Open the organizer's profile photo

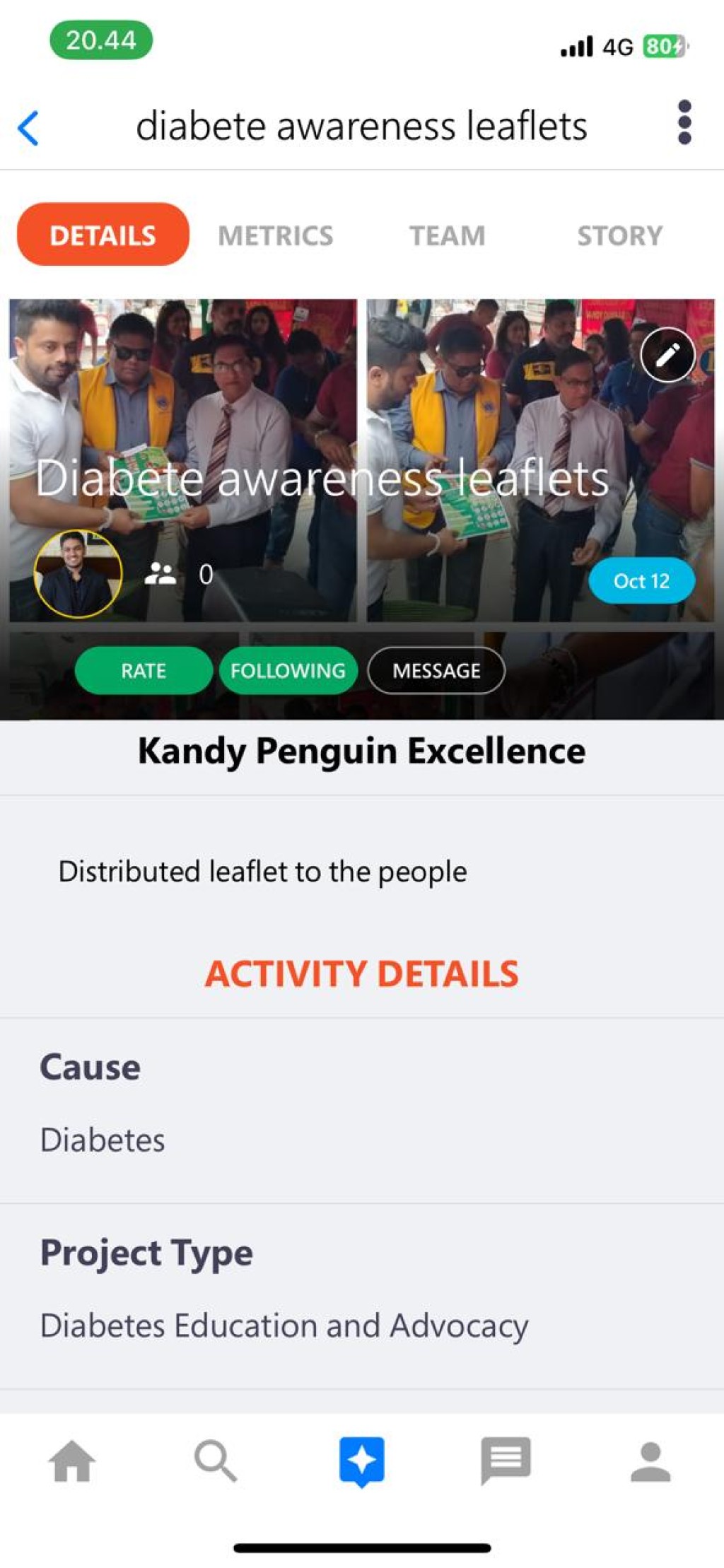point(78,573)
